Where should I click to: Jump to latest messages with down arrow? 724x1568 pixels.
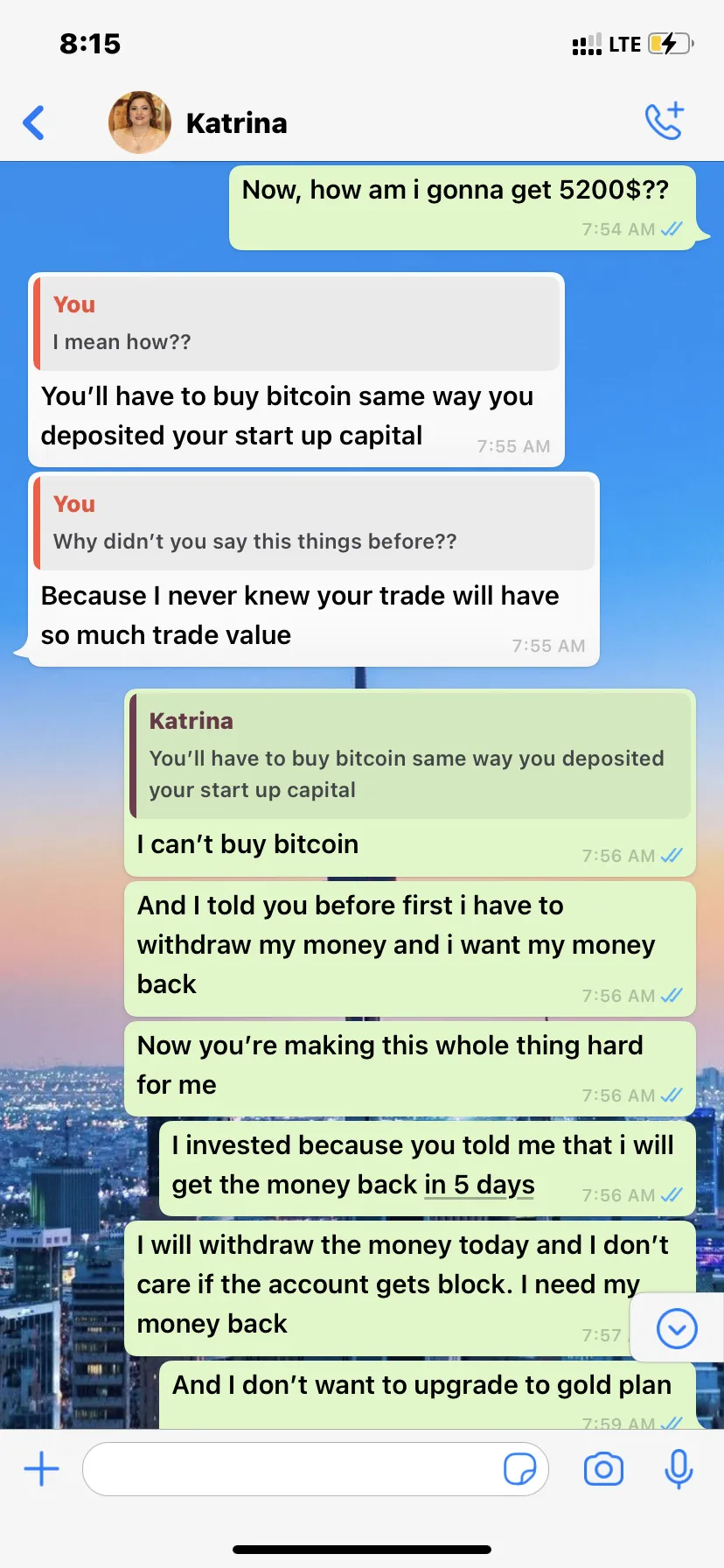point(677,1328)
